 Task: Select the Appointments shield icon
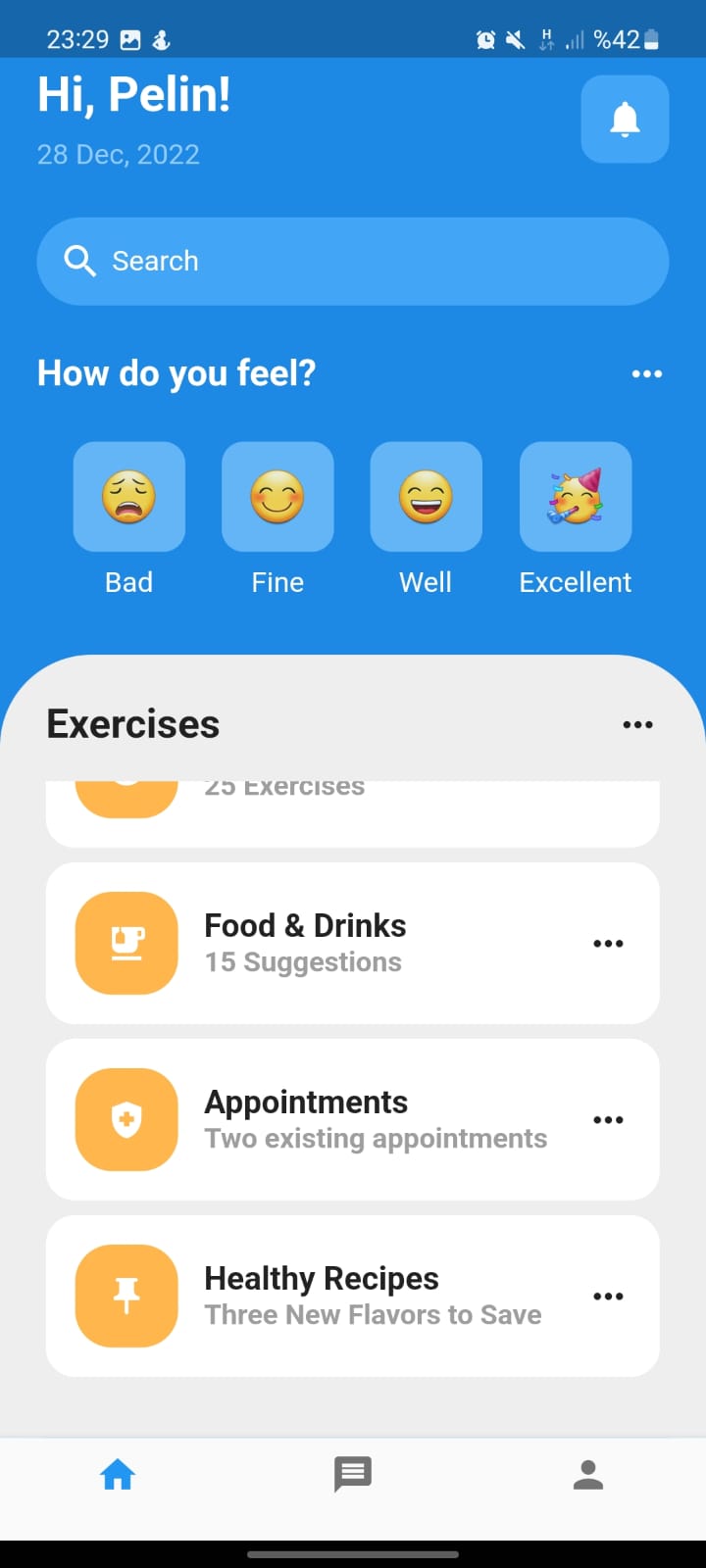126,1119
